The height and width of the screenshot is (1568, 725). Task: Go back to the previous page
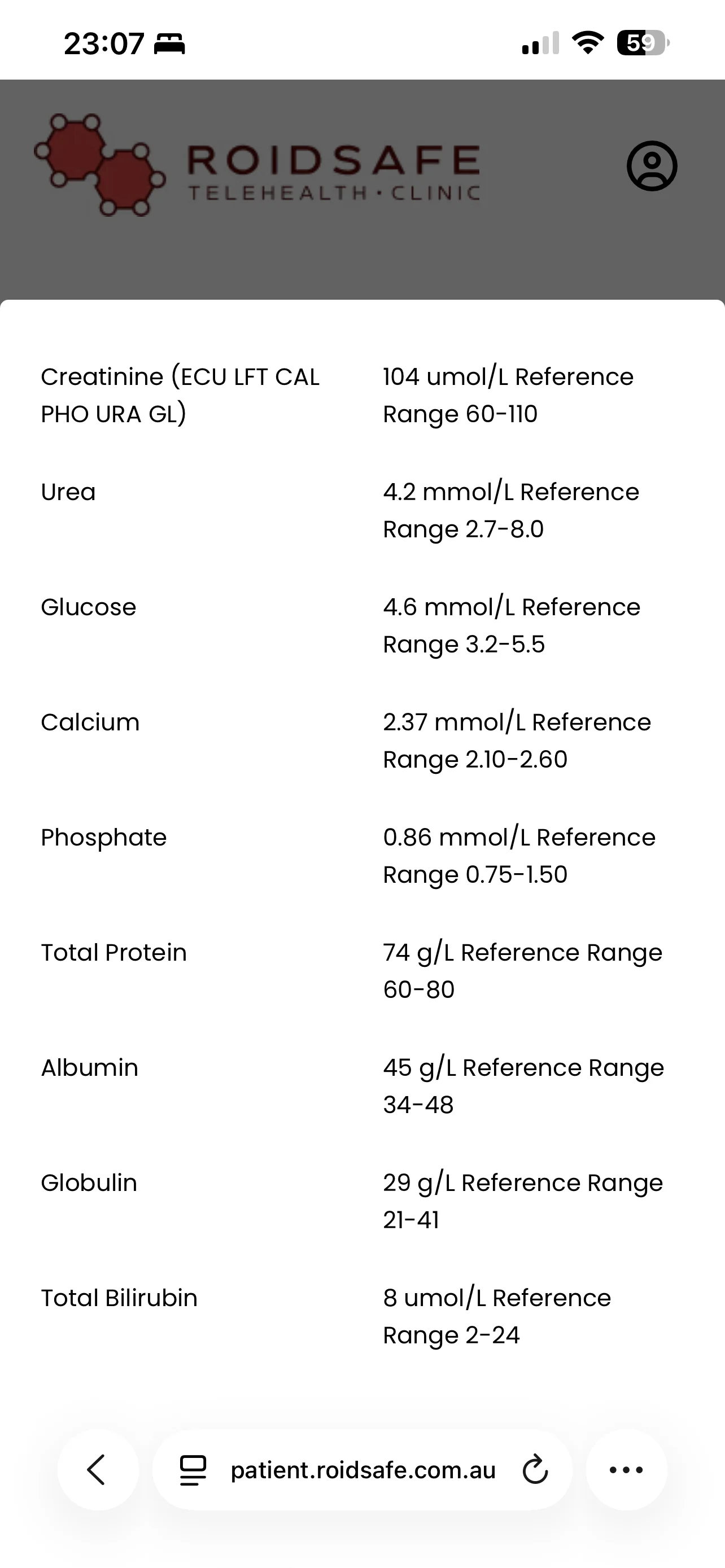tap(97, 1469)
